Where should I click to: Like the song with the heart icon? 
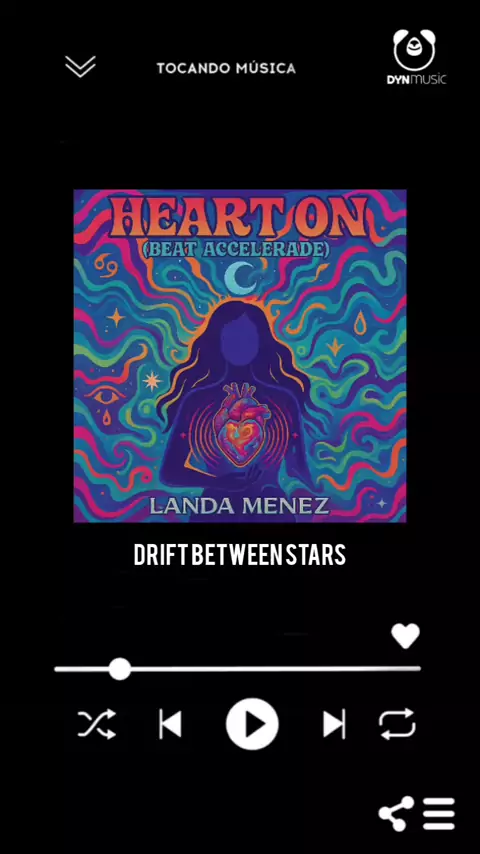405,636
